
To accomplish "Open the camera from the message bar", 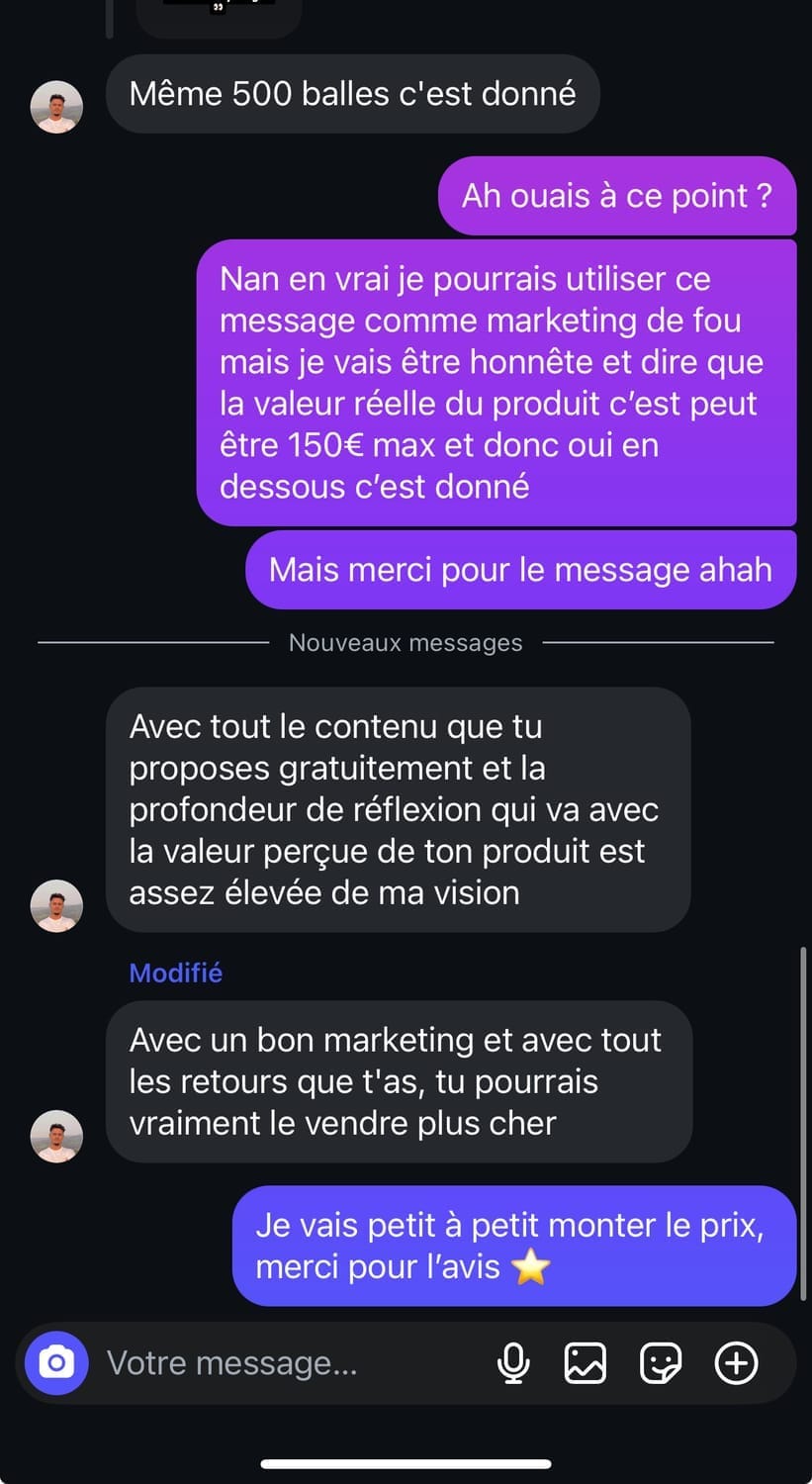I will [56, 1363].
